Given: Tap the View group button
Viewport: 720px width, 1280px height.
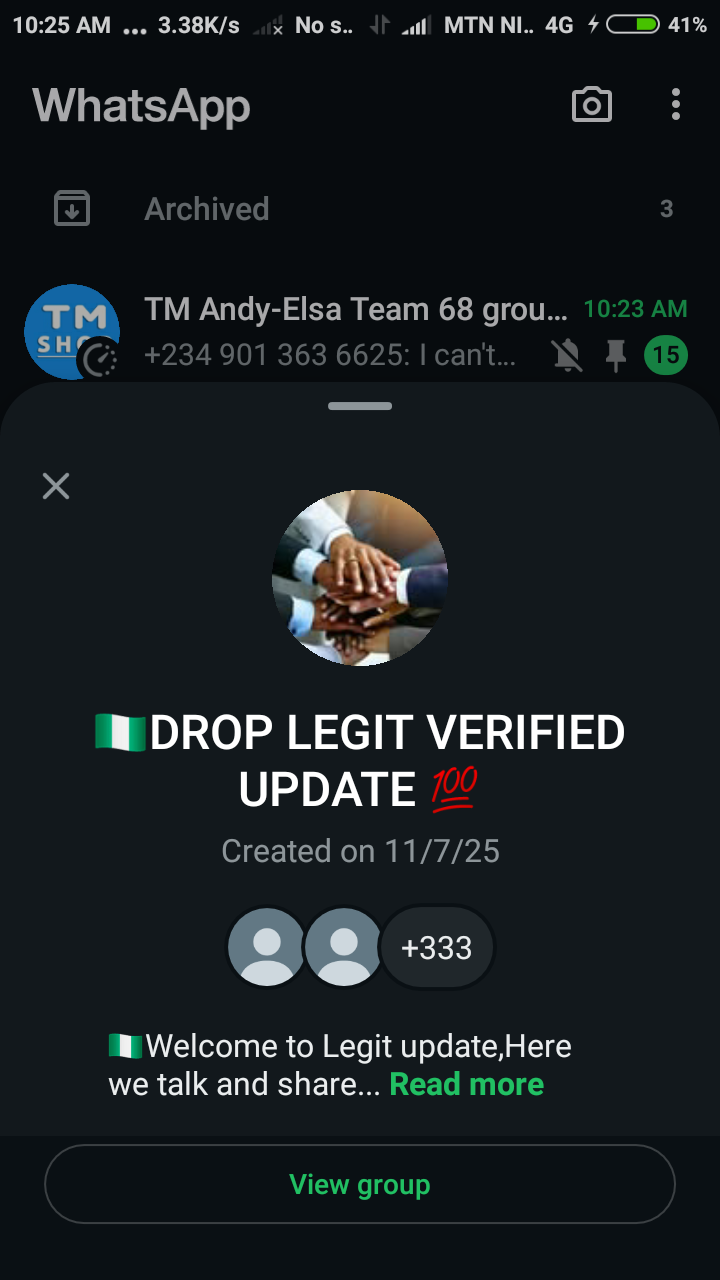Looking at the screenshot, I should (x=360, y=1185).
